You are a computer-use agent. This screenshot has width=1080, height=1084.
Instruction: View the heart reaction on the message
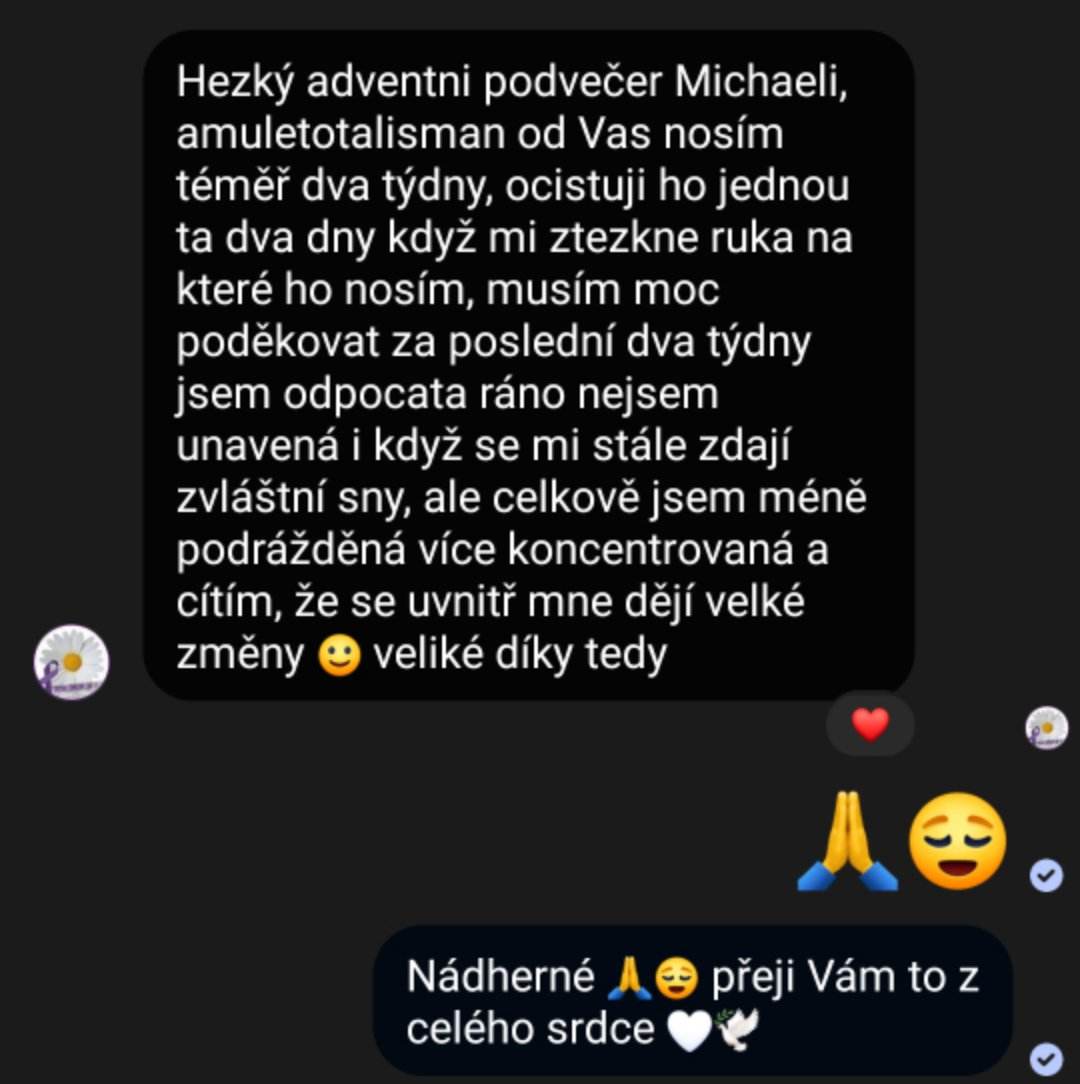click(869, 724)
